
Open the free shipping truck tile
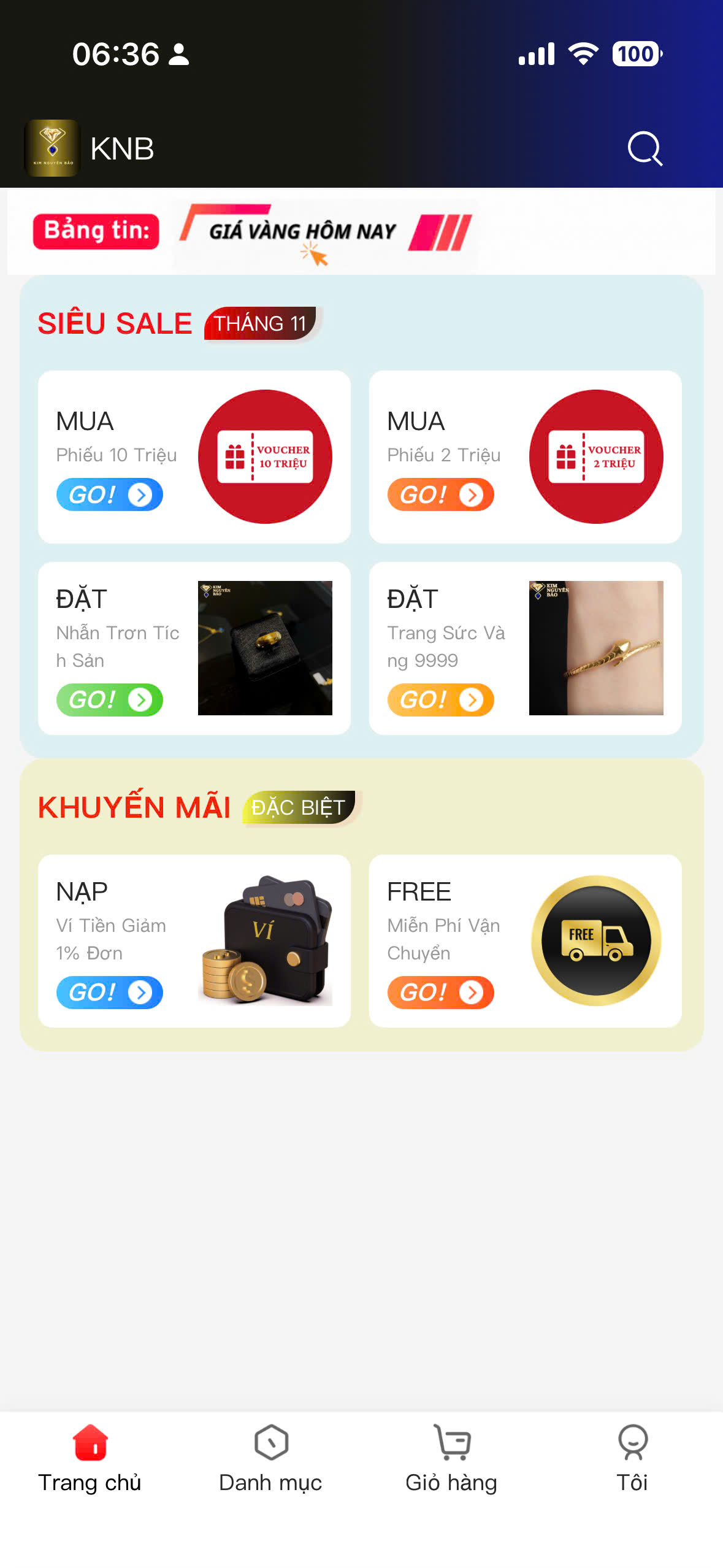click(596, 940)
